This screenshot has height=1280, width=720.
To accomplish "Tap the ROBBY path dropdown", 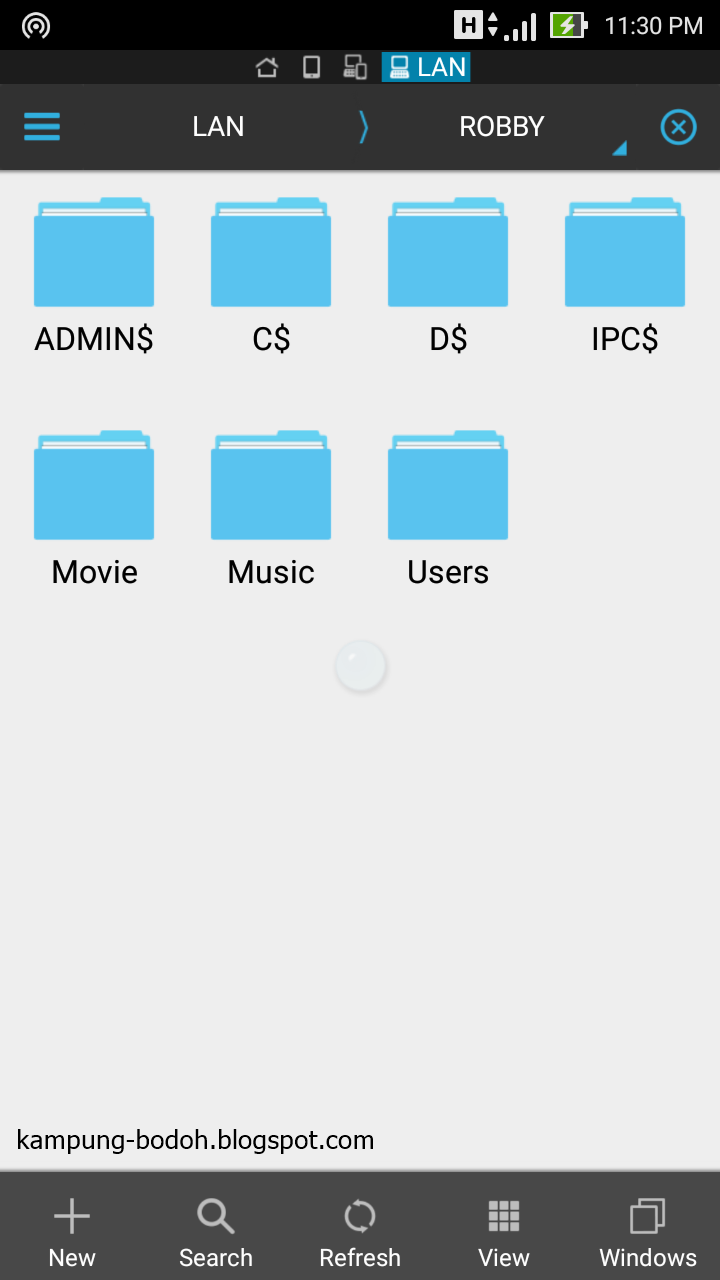I will pyautogui.click(x=502, y=127).
